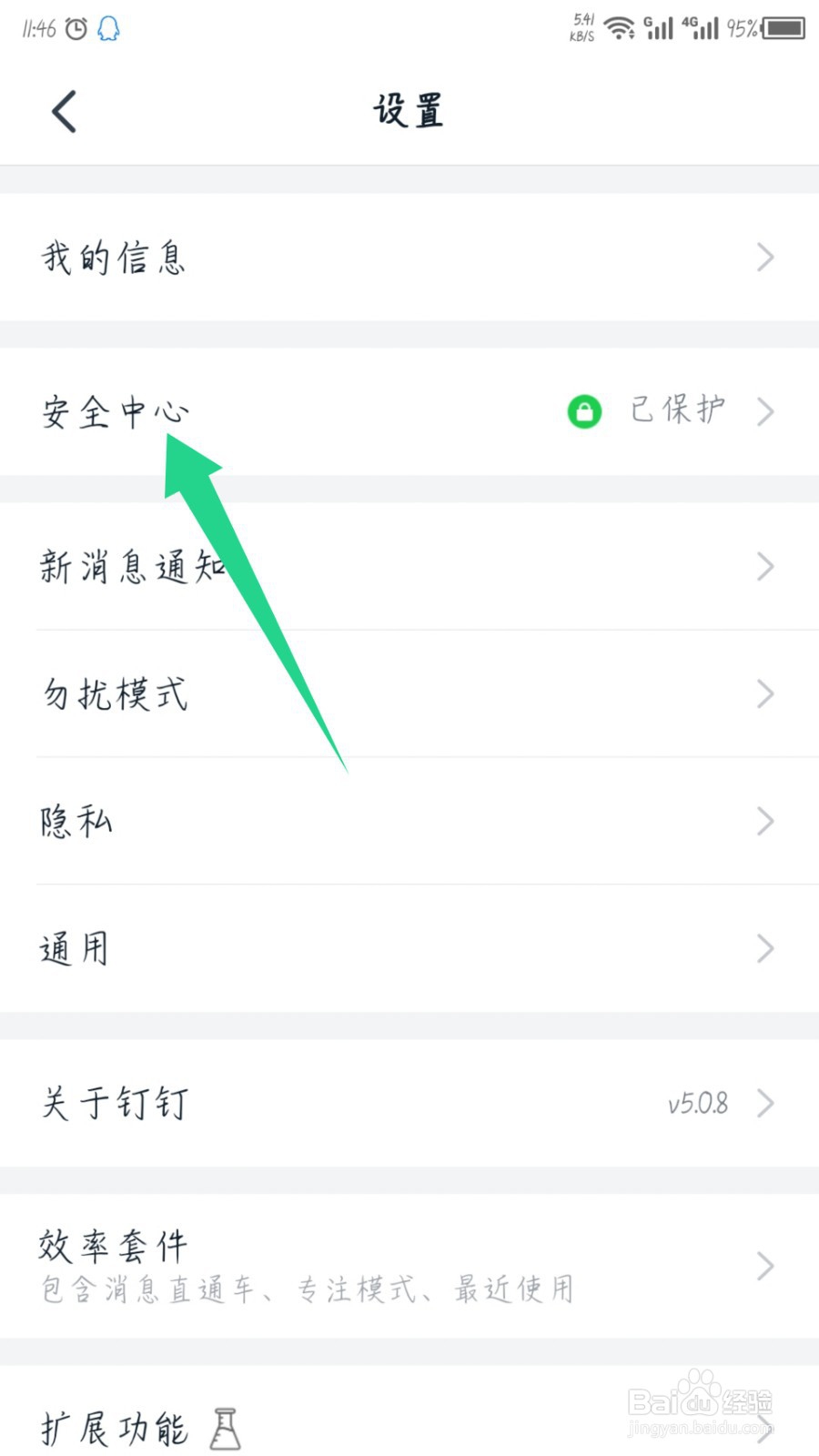
Task: Click the QQ notification bell icon in status bar
Action: [x=107, y=27]
